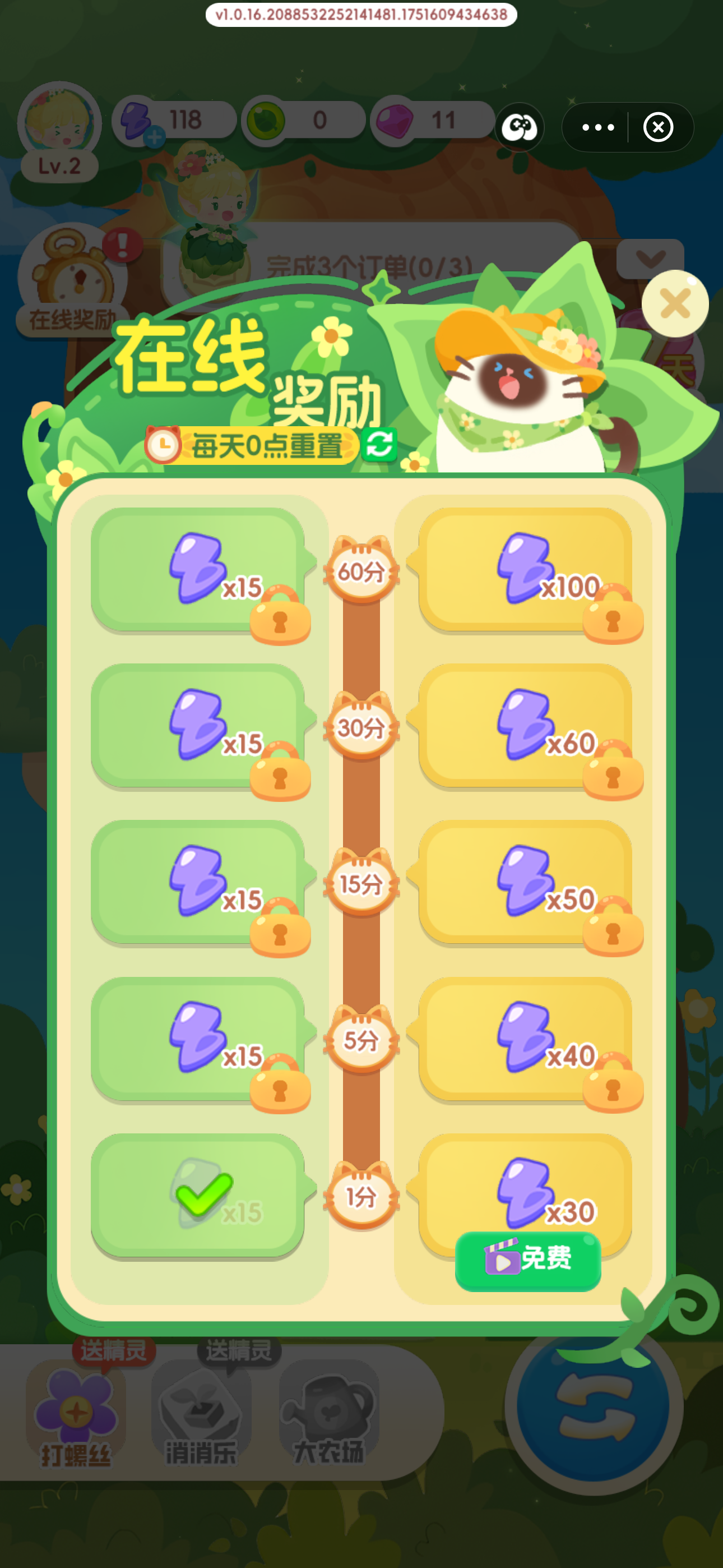Tap the green refresh icon beside 每天0点重置
The image size is (723, 1568).
pyautogui.click(x=379, y=445)
